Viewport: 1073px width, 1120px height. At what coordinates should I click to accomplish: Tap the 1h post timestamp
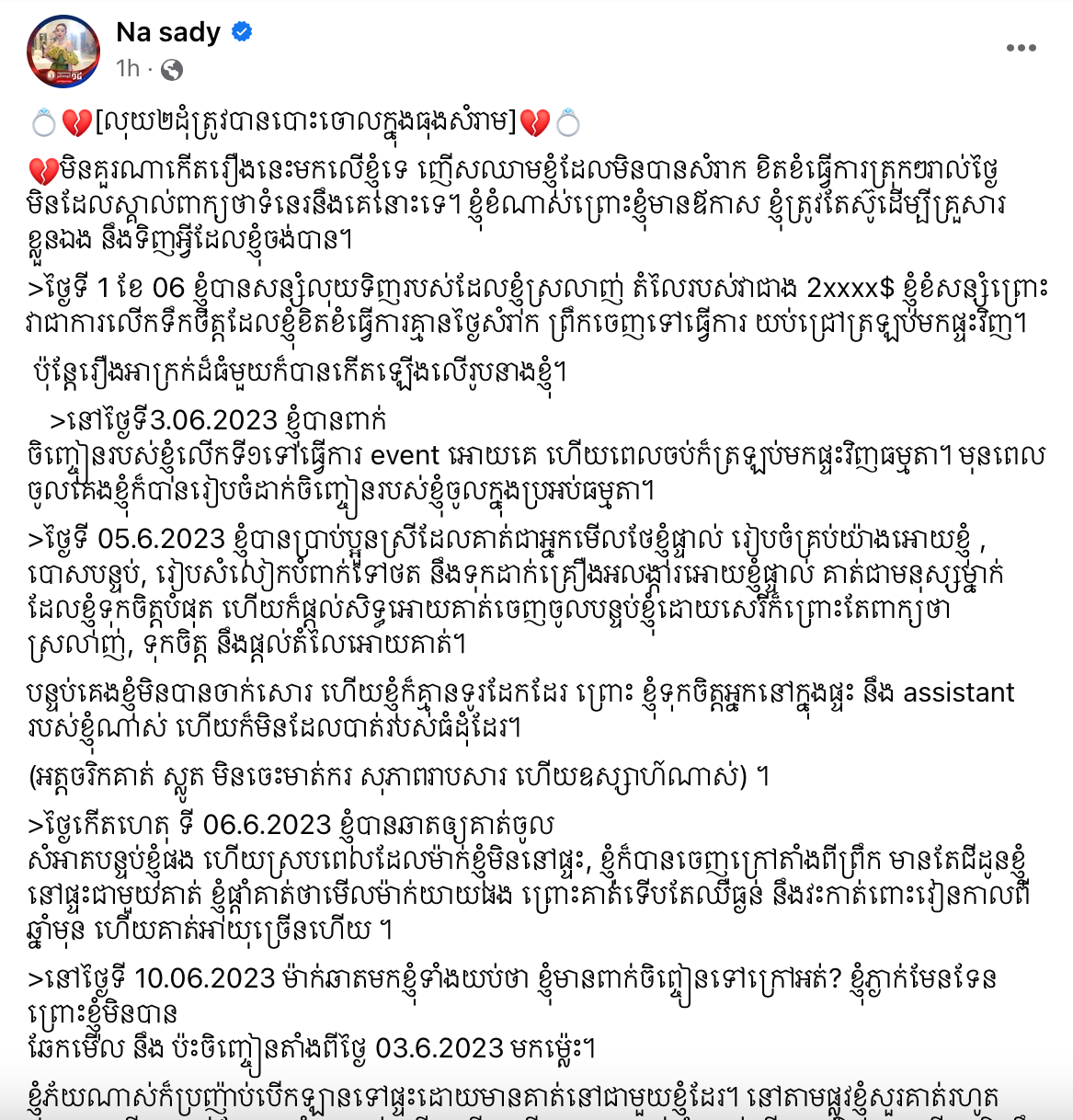click(x=128, y=69)
